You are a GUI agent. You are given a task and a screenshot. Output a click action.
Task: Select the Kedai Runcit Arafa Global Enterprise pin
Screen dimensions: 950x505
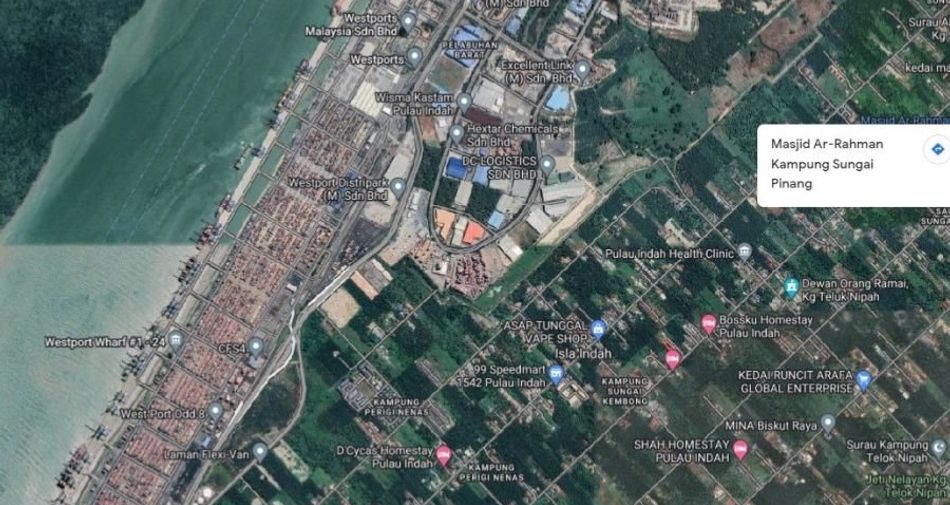[863, 380]
